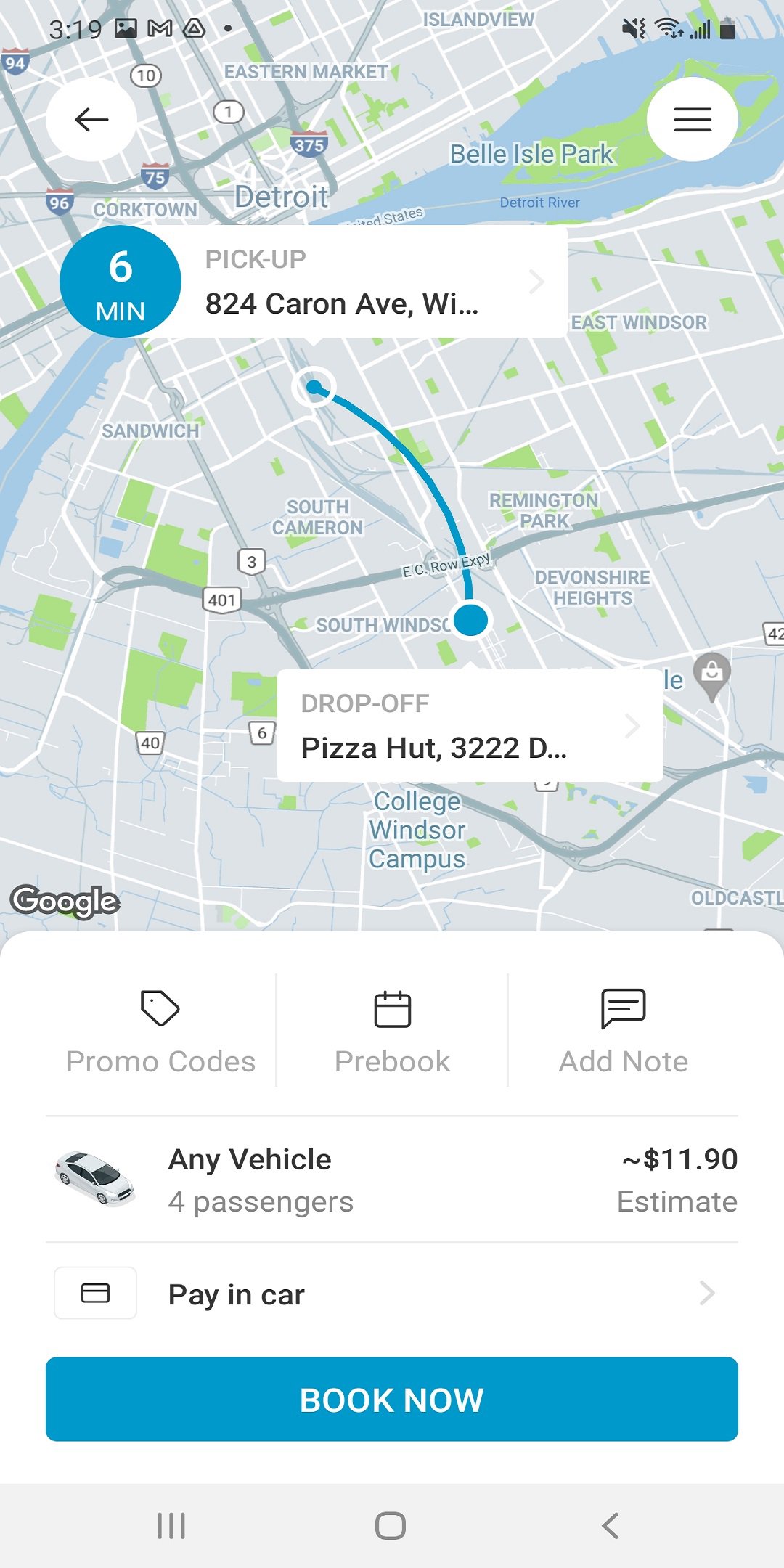
Task: Open the hamburger menu
Action: 692,120
